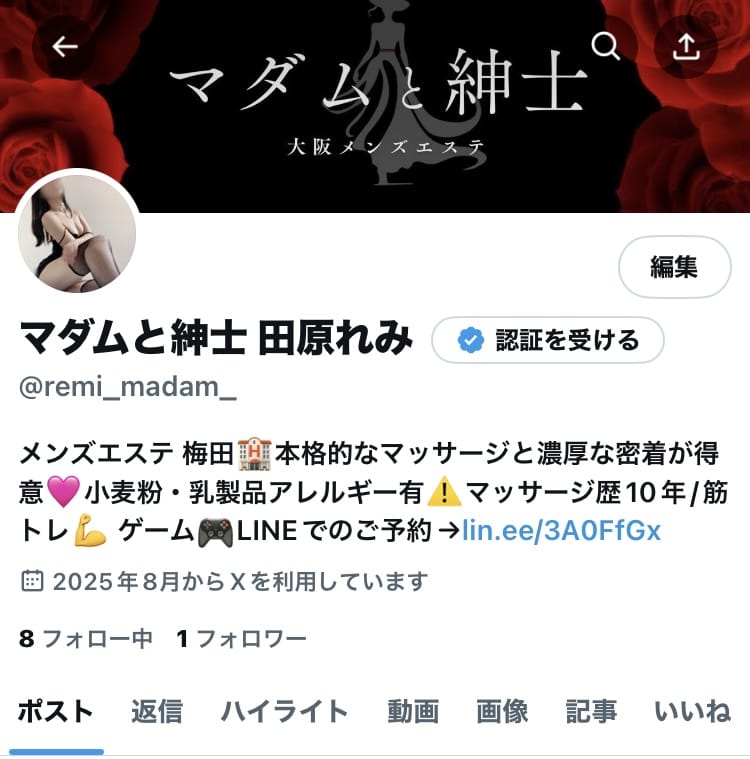
Task: Switch to the 動画 videos tab
Action: pos(413,711)
